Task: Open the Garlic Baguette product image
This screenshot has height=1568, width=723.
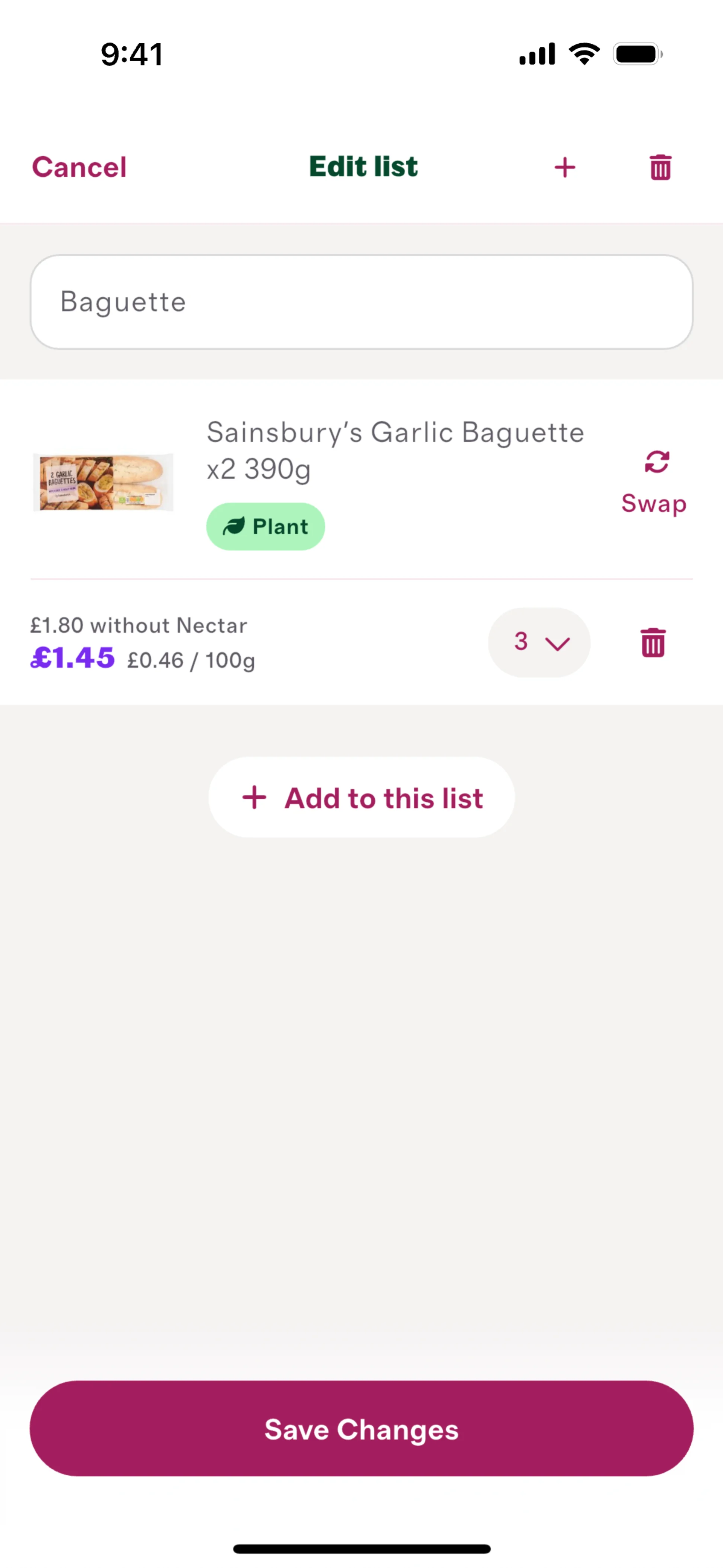Action: point(104,482)
